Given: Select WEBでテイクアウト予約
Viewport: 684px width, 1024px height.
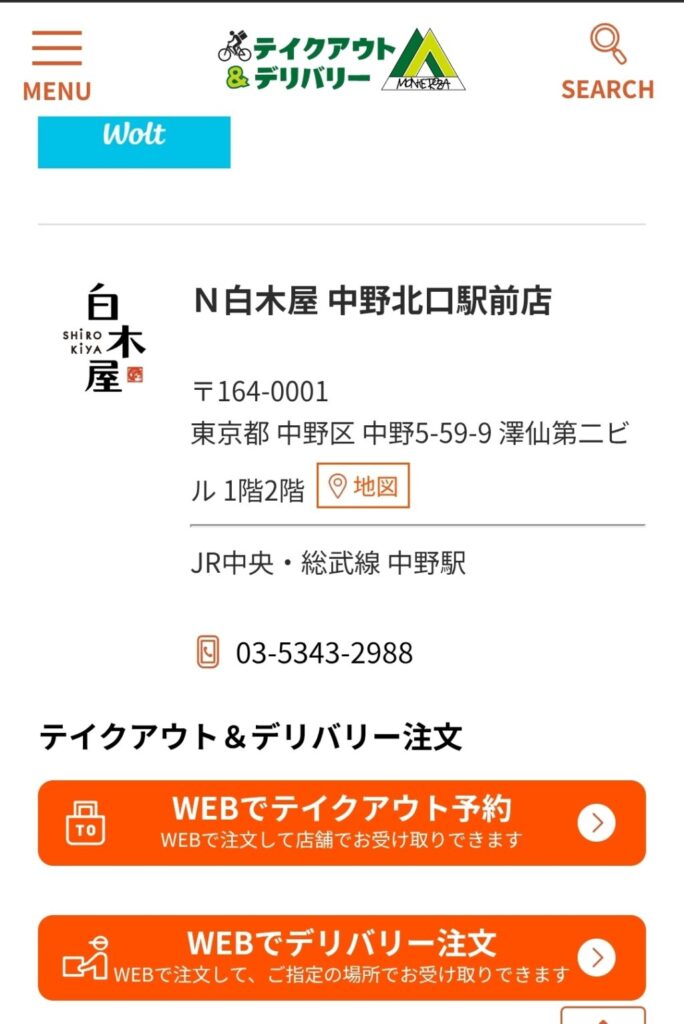Looking at the screenshot, I should (x=342, y=822).
